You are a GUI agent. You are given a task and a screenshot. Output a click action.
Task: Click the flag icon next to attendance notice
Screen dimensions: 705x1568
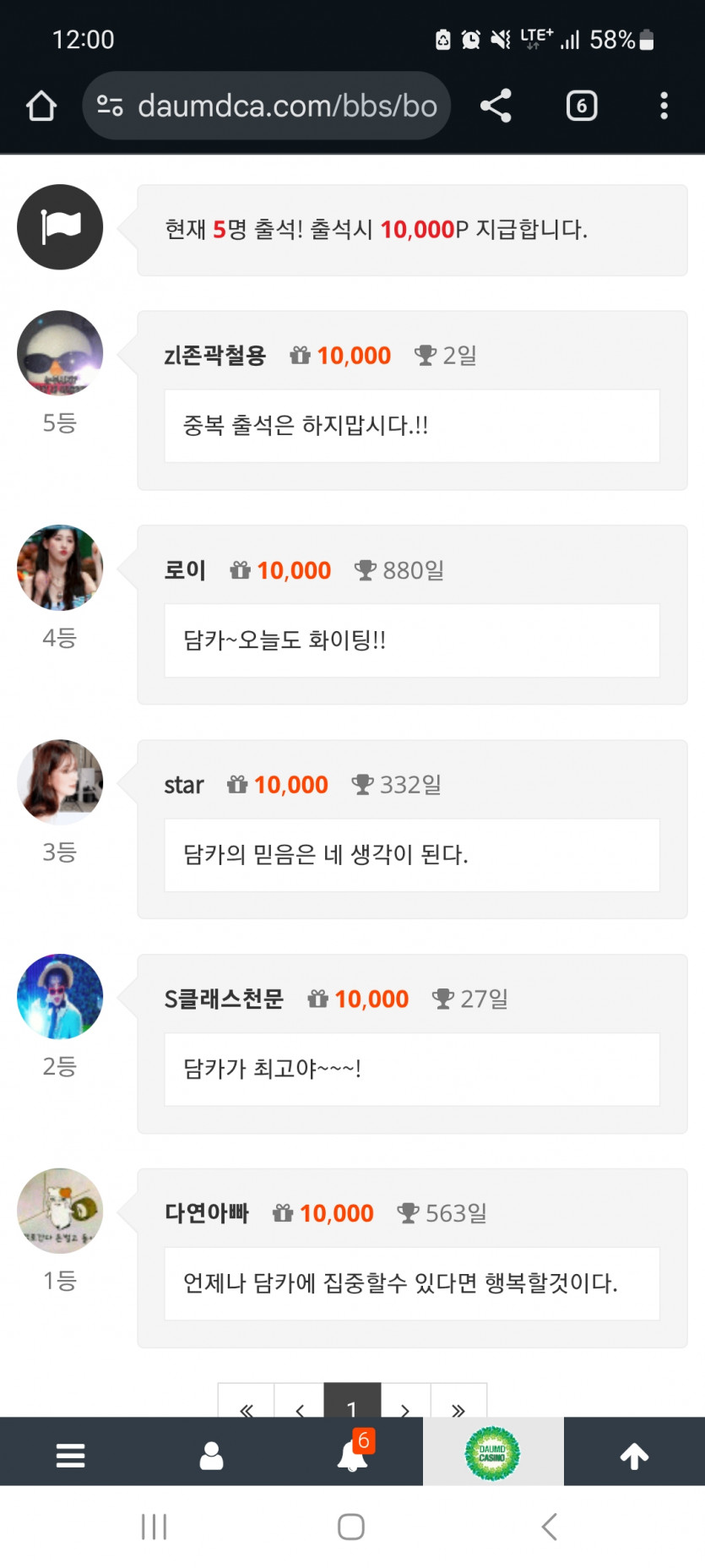pos(59,226)
